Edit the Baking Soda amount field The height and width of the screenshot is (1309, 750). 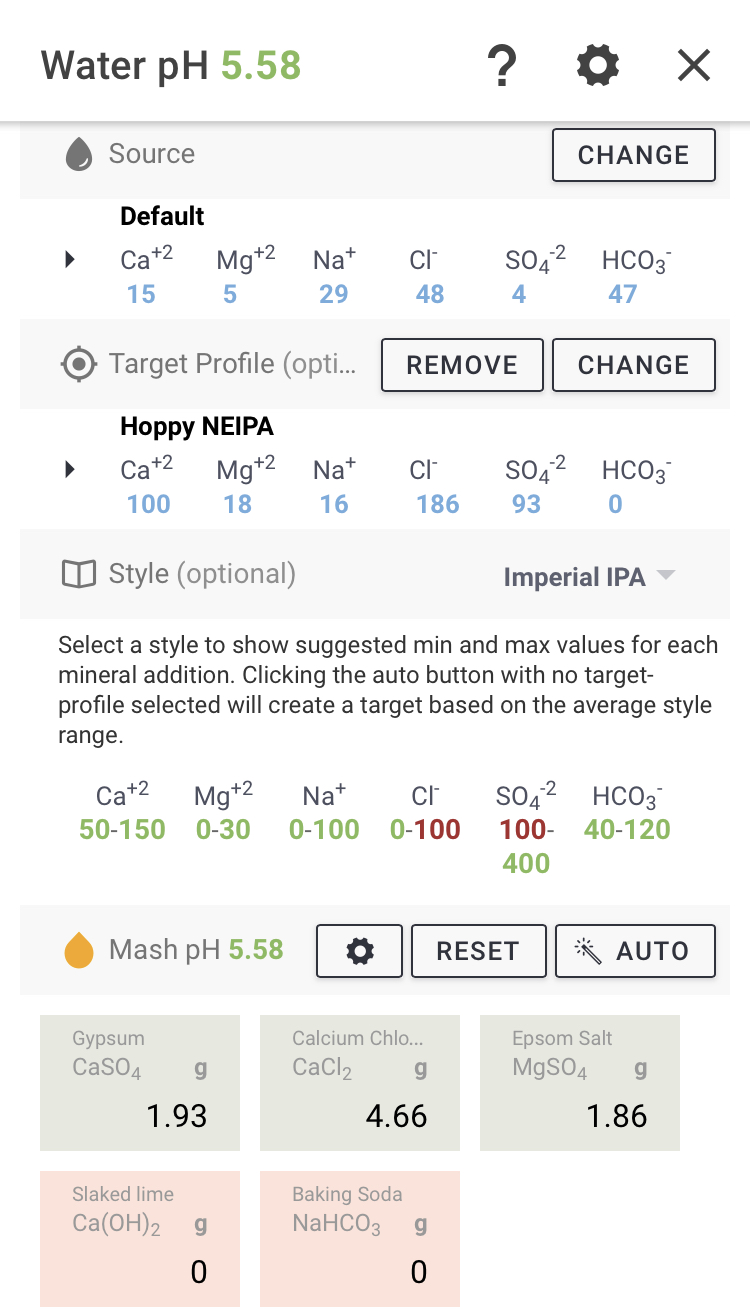360,1239
